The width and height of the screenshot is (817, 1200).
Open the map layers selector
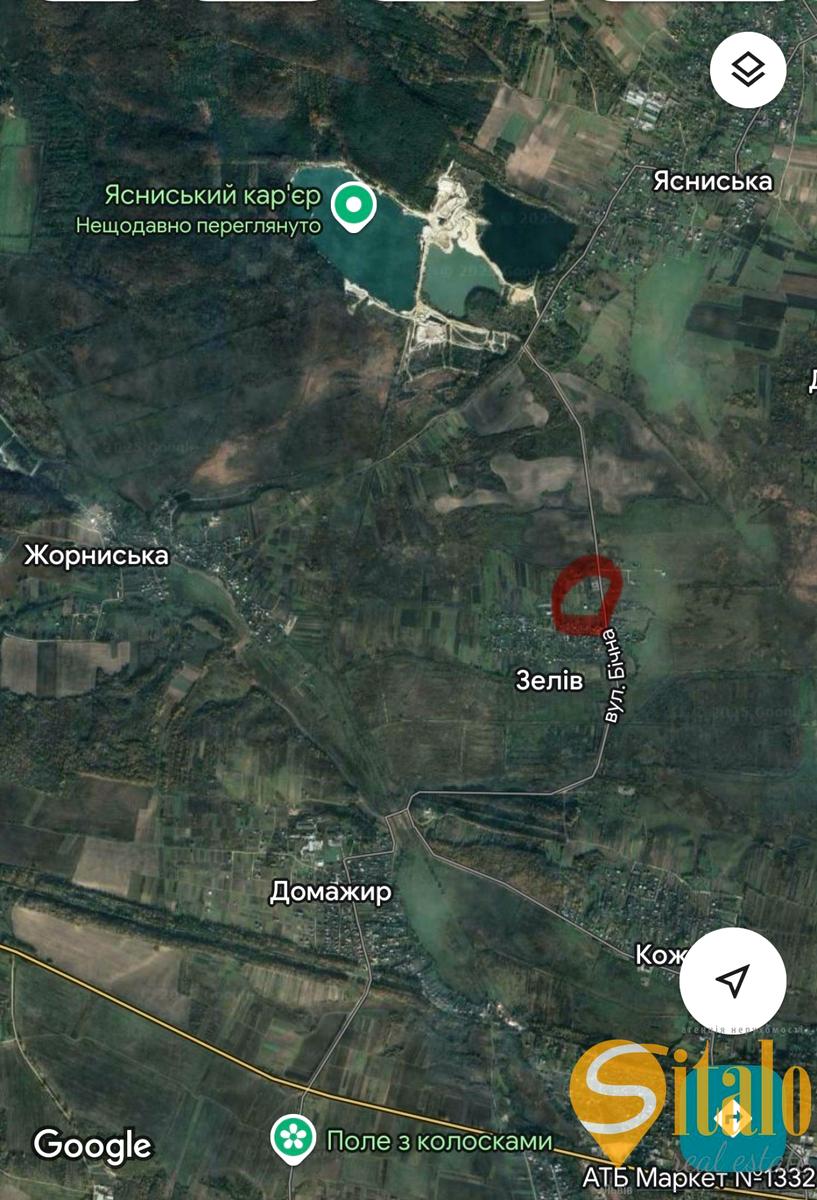click(x=748, y=69)
